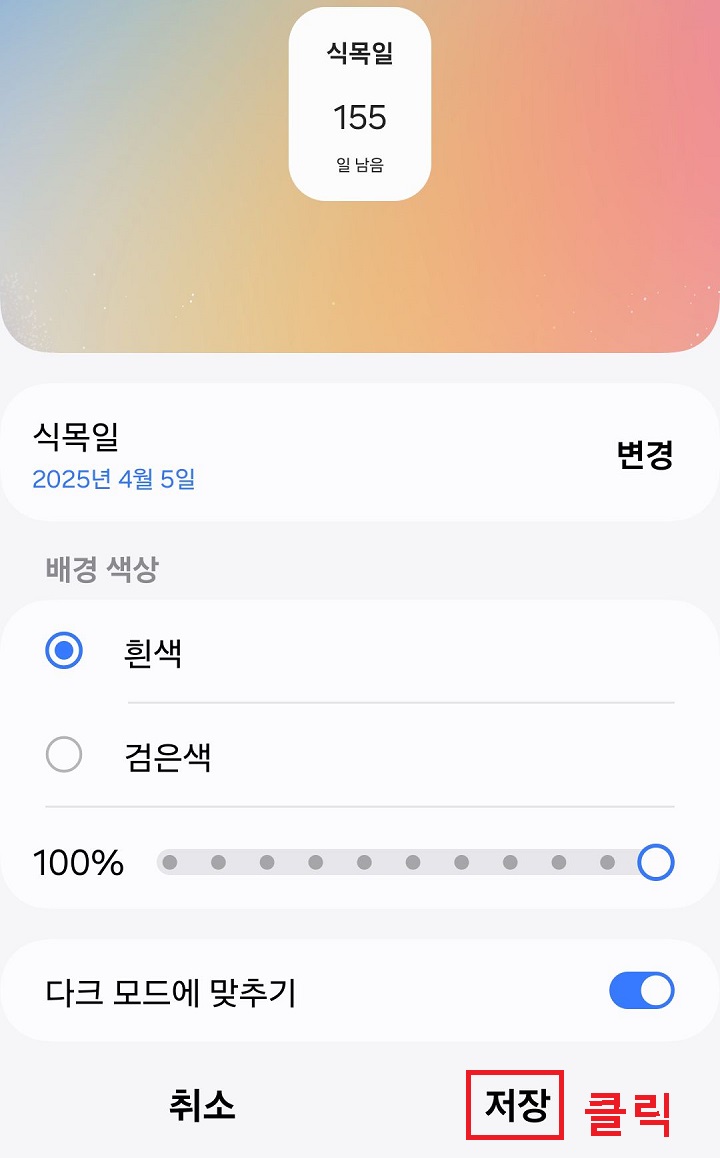The image size is (720, 1158).
Task: Tap the 변경 (Change) button
Action: coord(646,454)
